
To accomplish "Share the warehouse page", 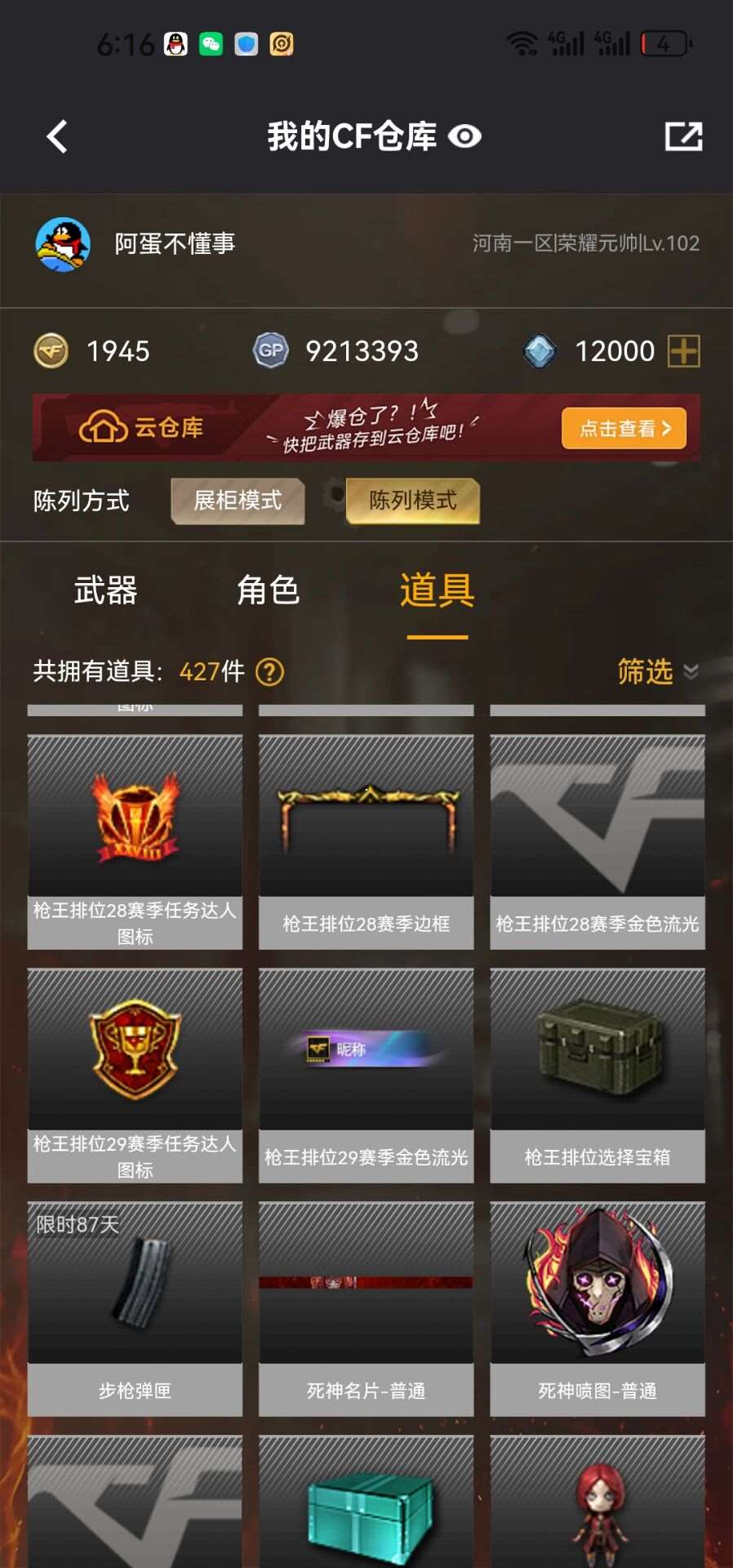I will pos(683,136).
